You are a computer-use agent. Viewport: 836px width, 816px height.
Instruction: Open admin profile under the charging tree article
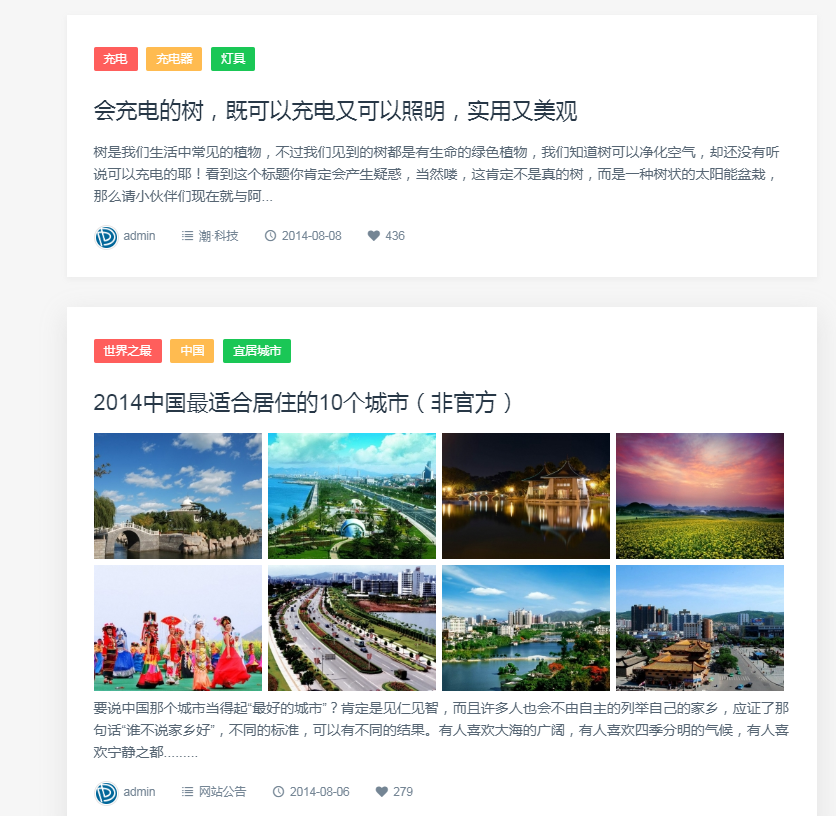[139, 236]
